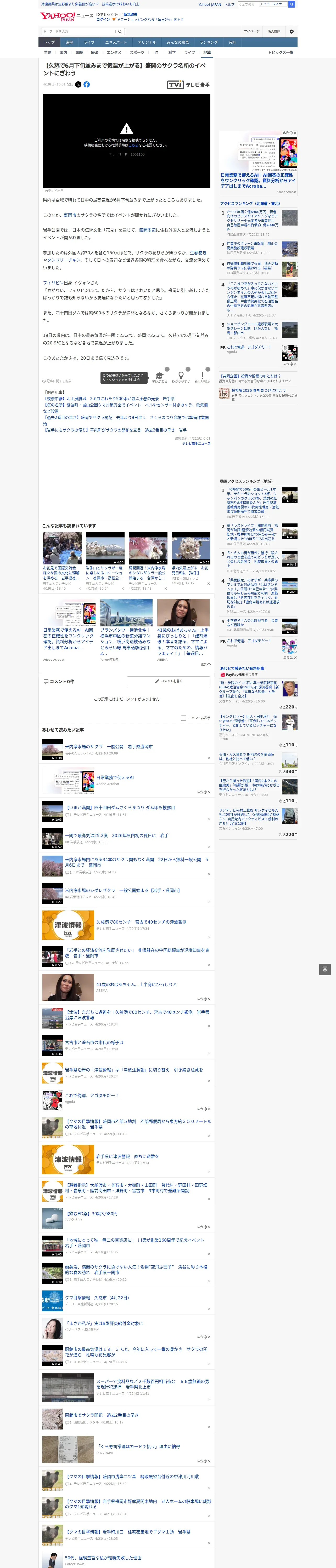Toggle the コメント非表示 checkbox
336x1568 pixels.
coord(183,718)
